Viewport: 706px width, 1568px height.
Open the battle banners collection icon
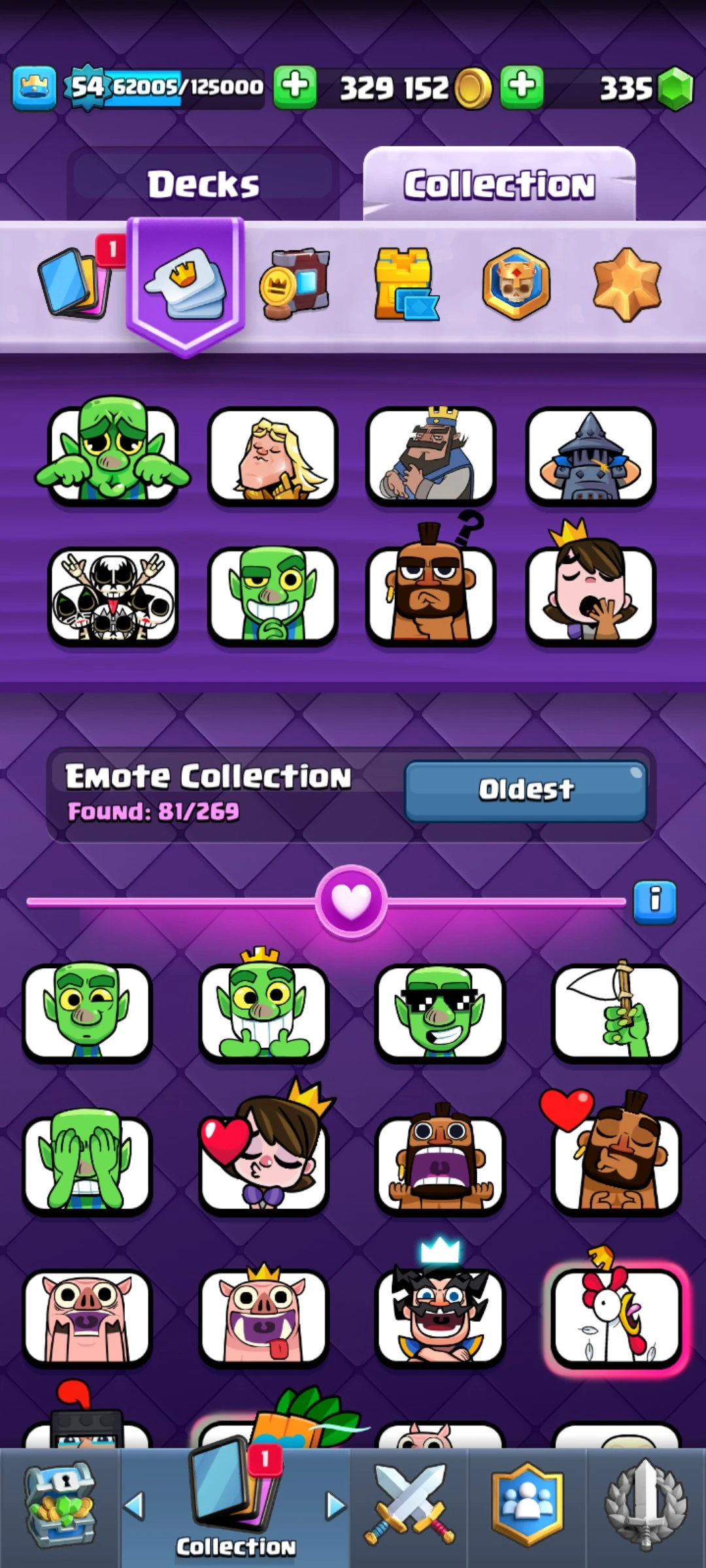click(295, 284)
